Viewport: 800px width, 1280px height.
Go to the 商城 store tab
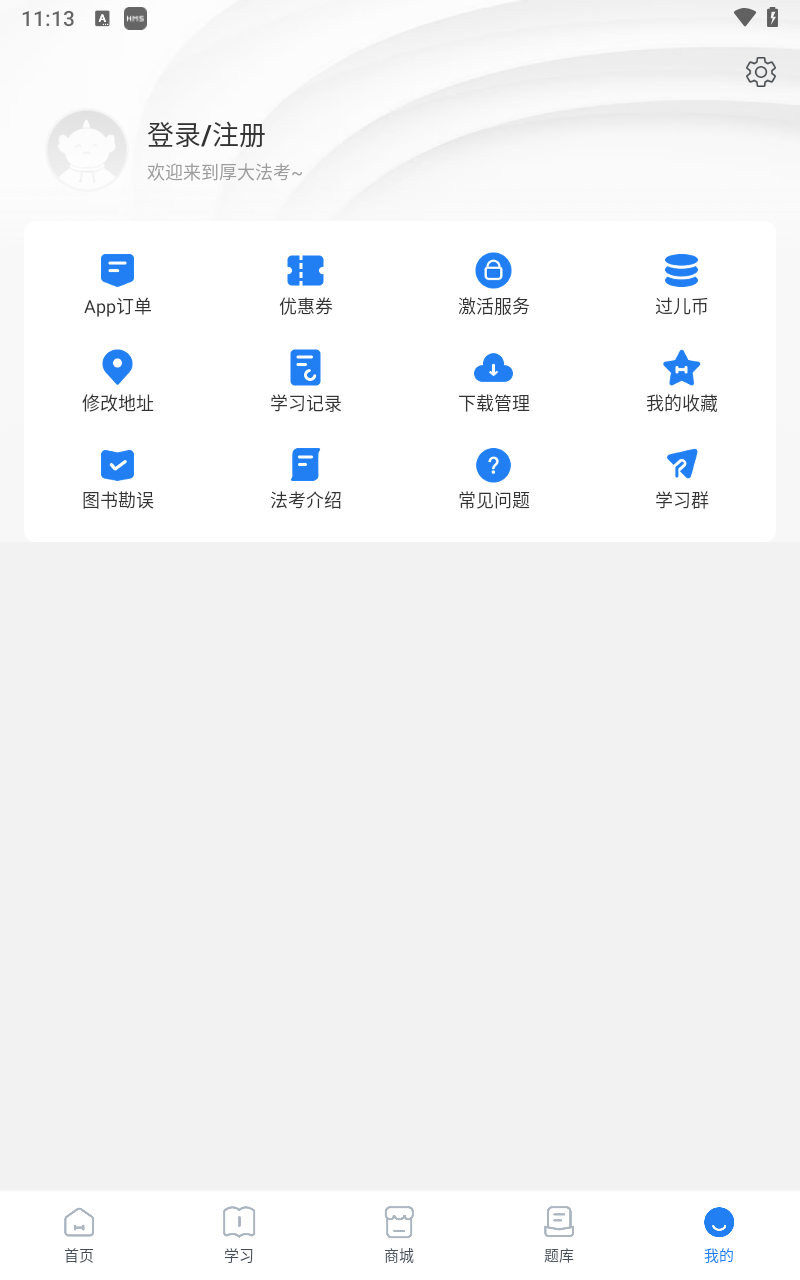coord(399,1234)
